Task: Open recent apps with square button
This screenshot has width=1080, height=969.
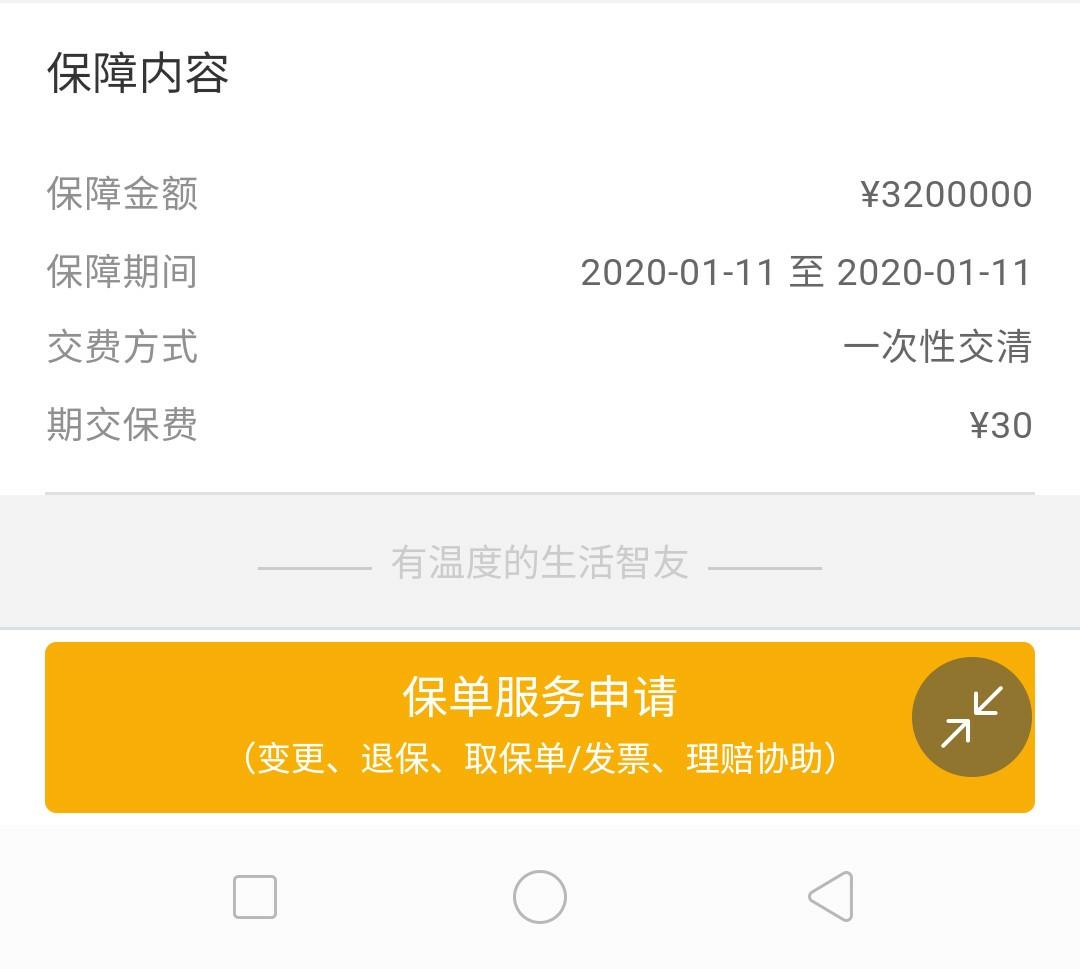Action: (255, 896)
